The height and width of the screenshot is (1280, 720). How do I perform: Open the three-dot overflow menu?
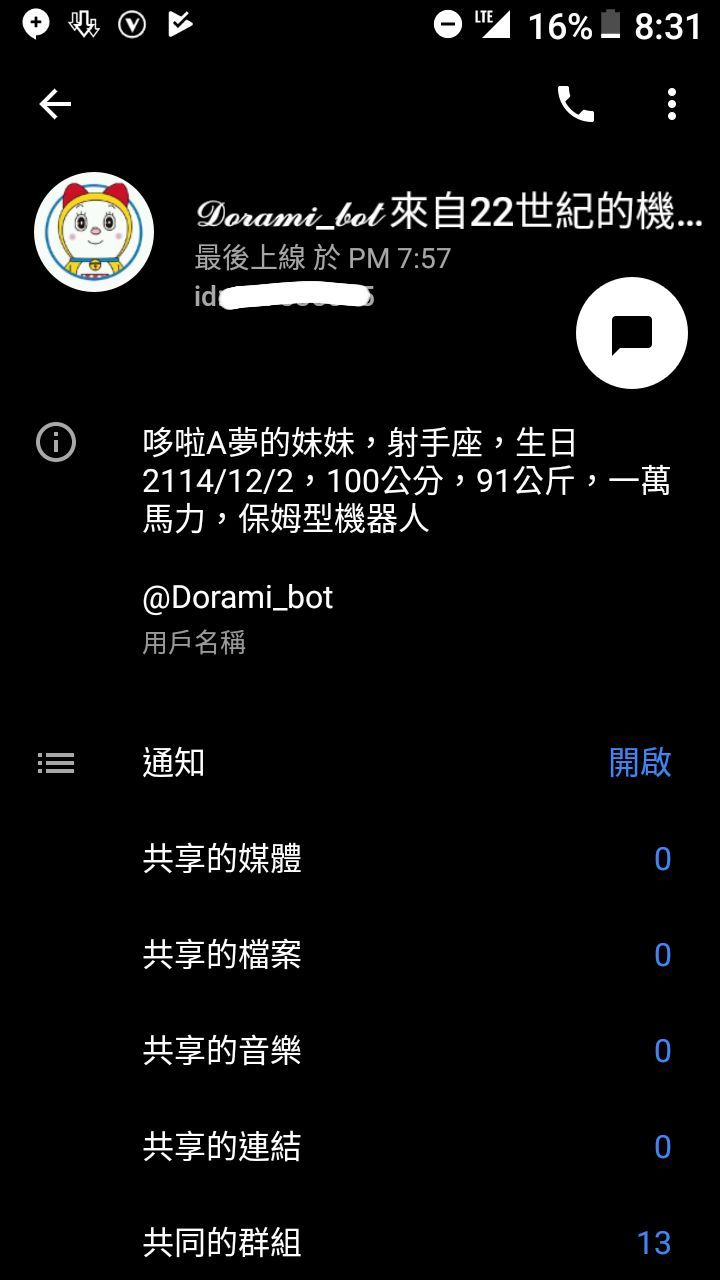pyautogui.click(x=672, y=104)
